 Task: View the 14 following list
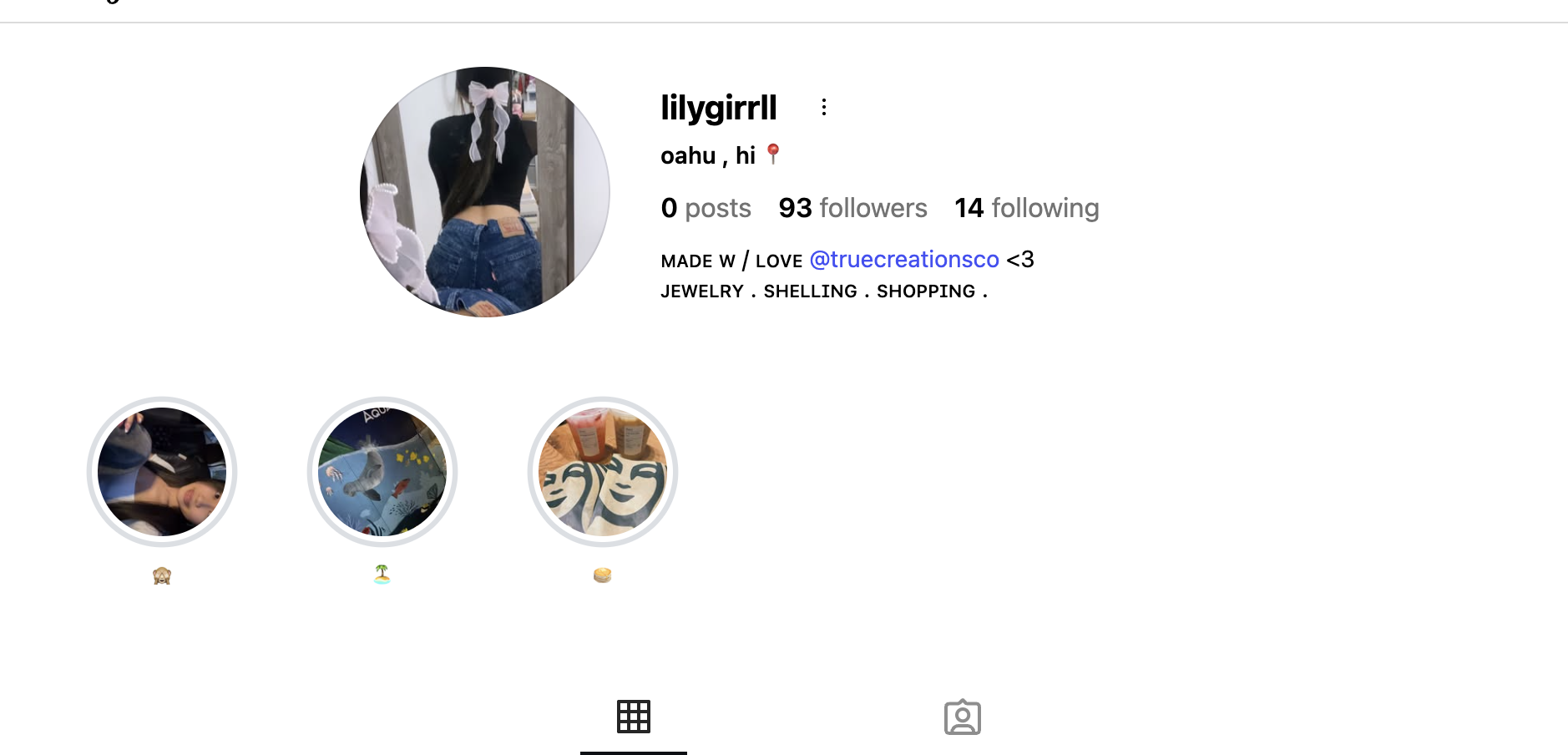1026,208
